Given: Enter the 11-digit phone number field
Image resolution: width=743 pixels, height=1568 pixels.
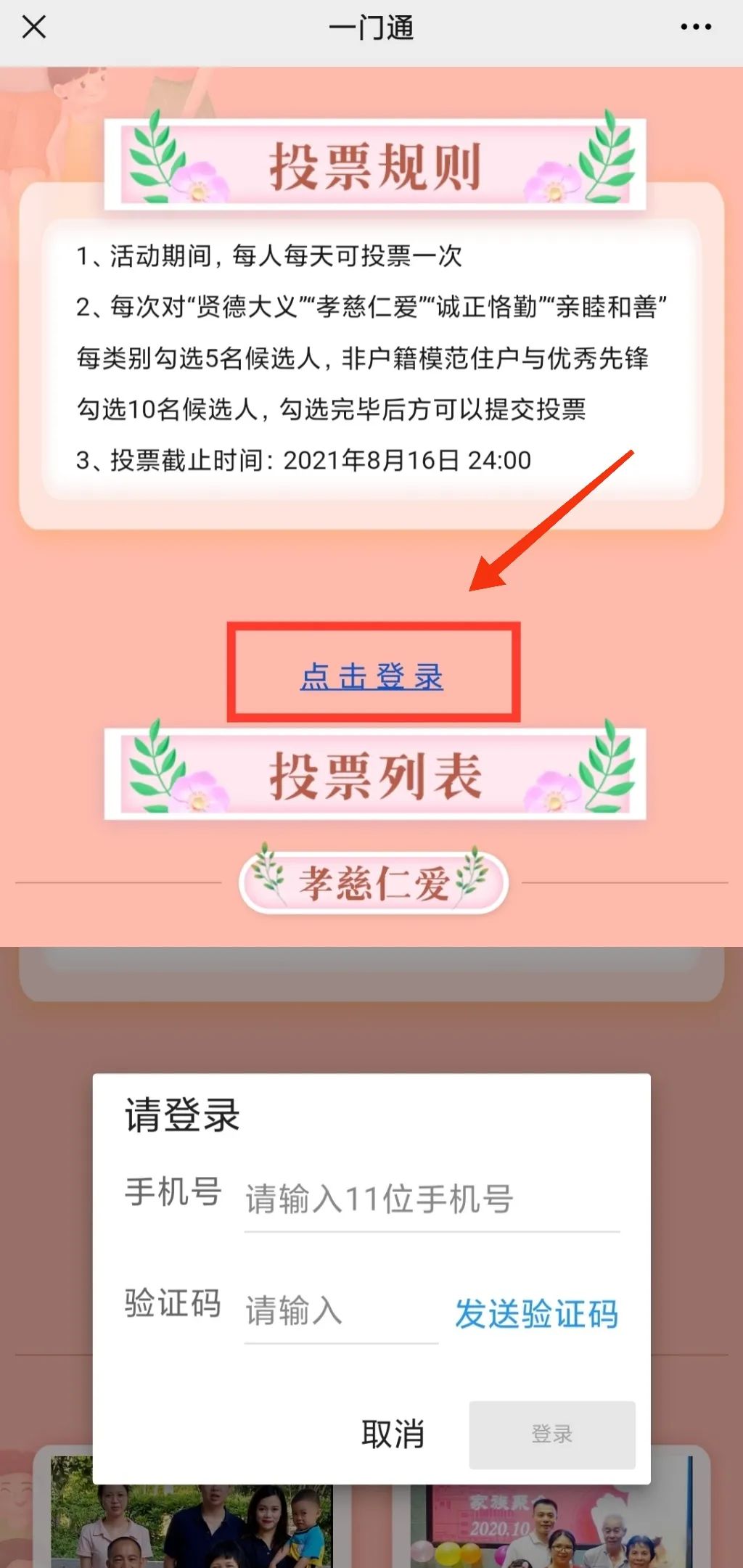Looking at the screenshot, I should (431, 1199).
